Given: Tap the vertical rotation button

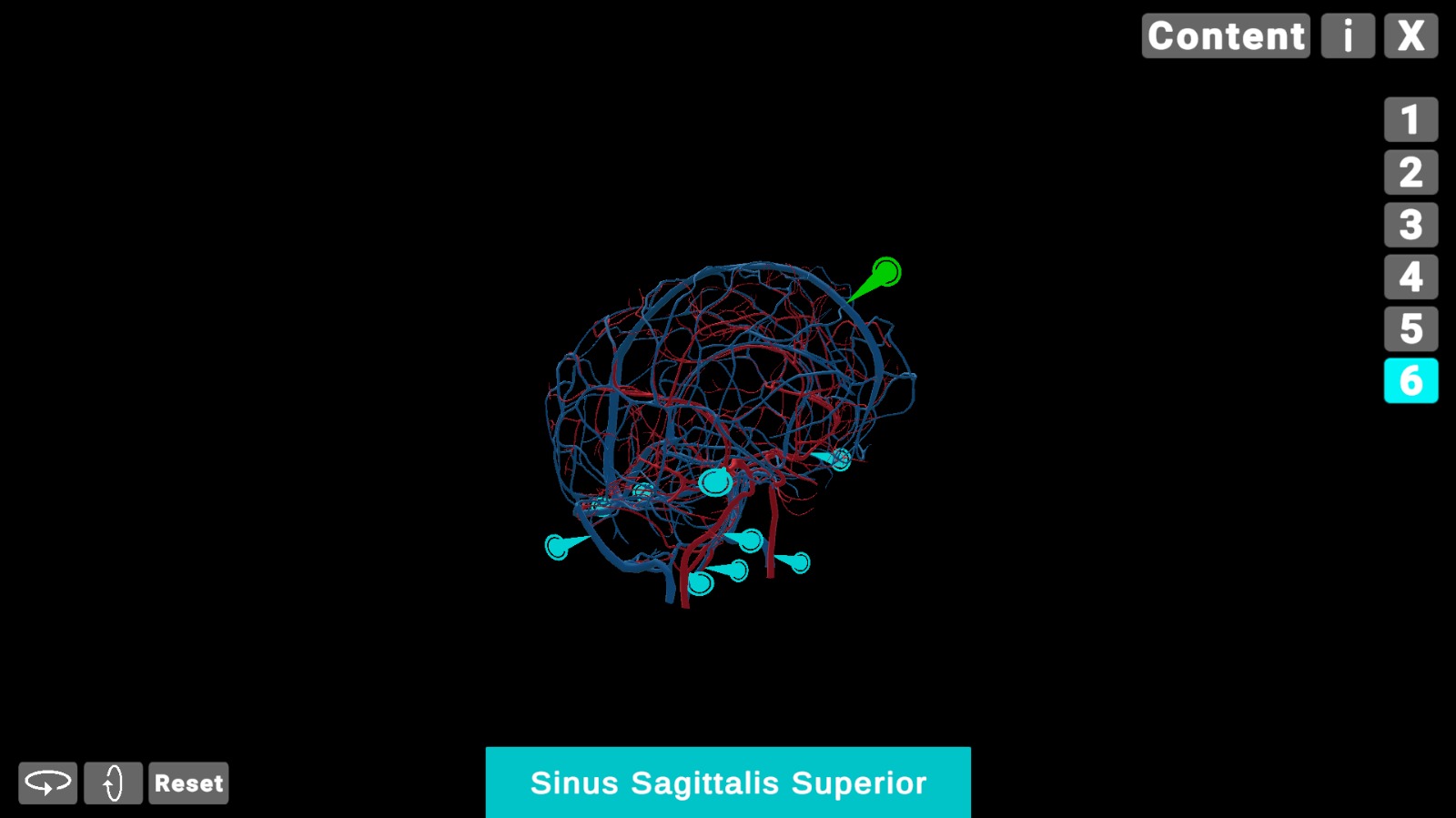Looking at the screenshot, I should [113, 783].
